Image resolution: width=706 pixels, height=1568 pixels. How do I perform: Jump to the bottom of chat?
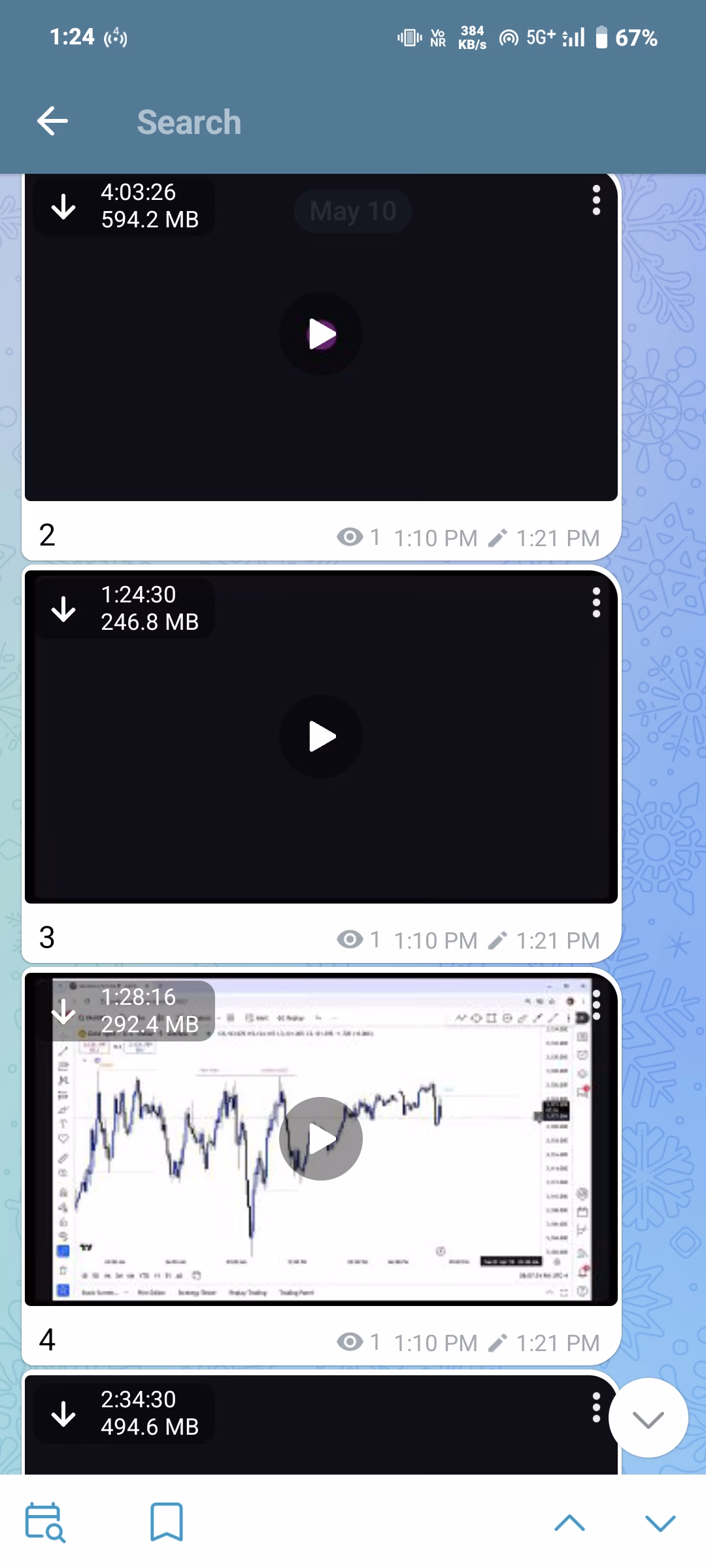pyautogui.click(x=648, y=1419)
